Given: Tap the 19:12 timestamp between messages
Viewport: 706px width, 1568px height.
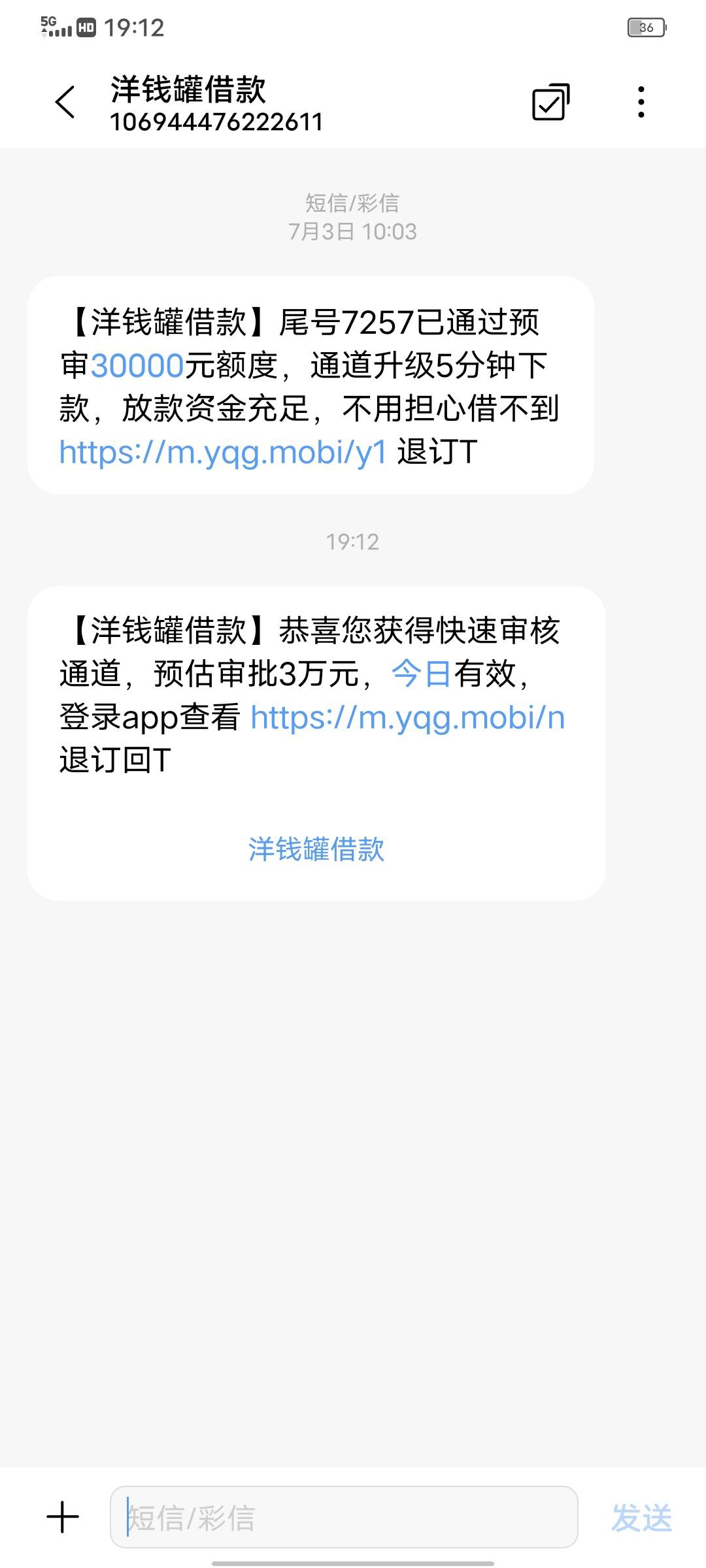Looking at the screenshot, I should (353, 541).
